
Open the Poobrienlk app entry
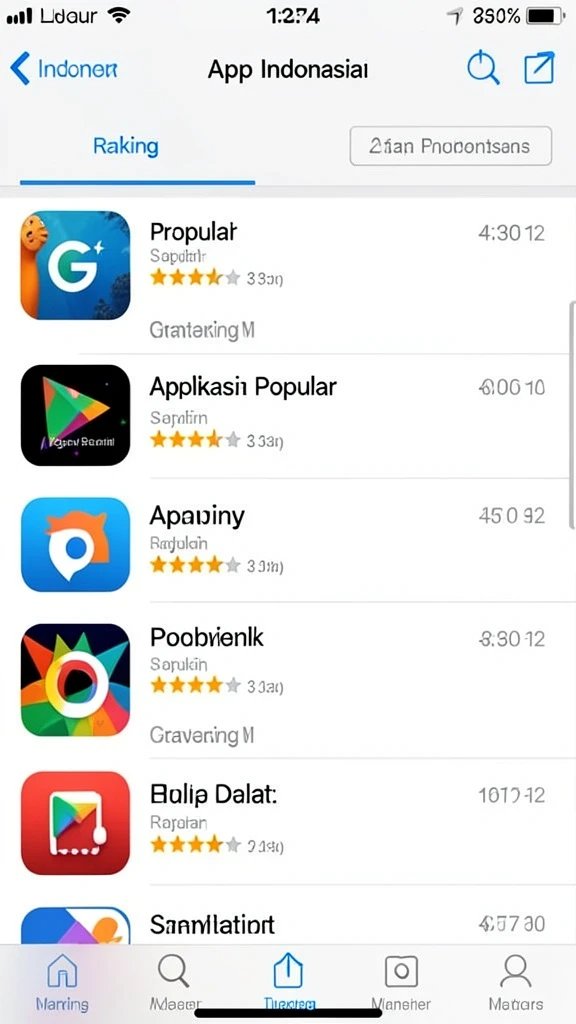coord(288,680)
